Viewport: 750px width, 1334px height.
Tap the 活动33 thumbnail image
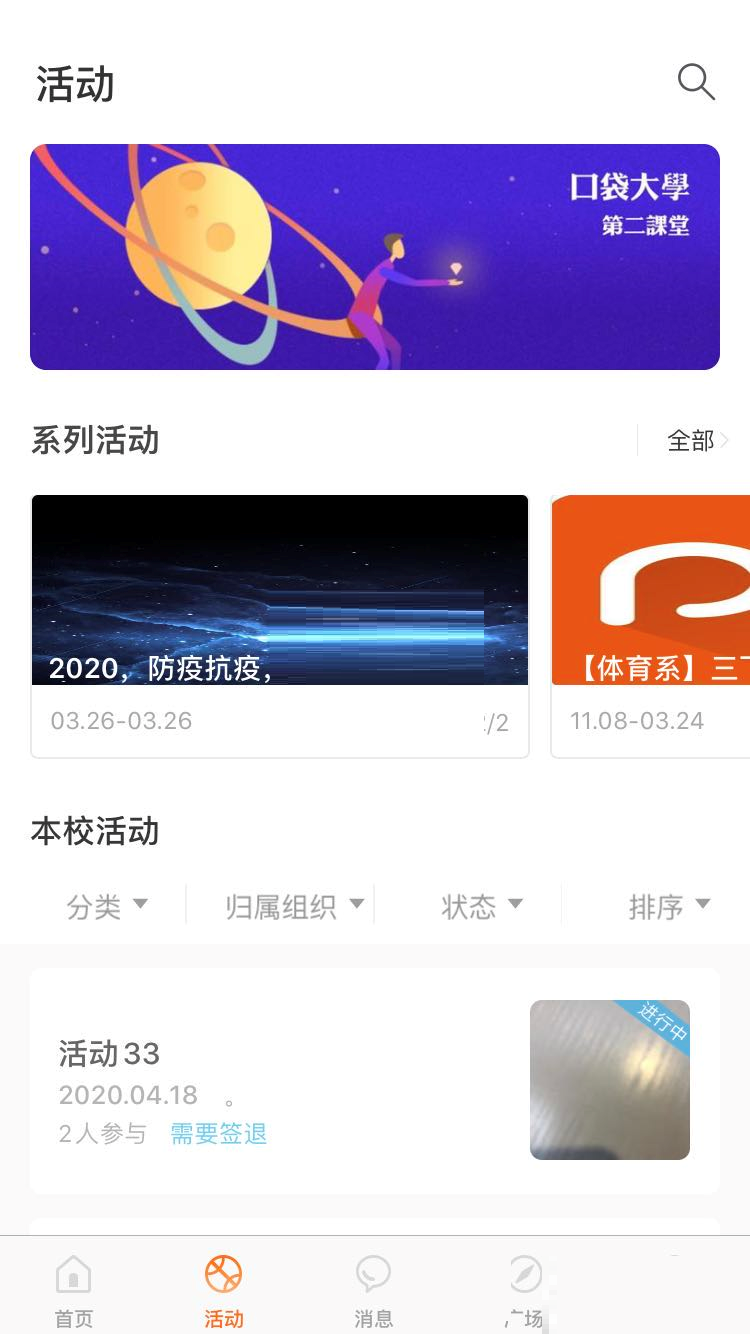pos(609,1080)
